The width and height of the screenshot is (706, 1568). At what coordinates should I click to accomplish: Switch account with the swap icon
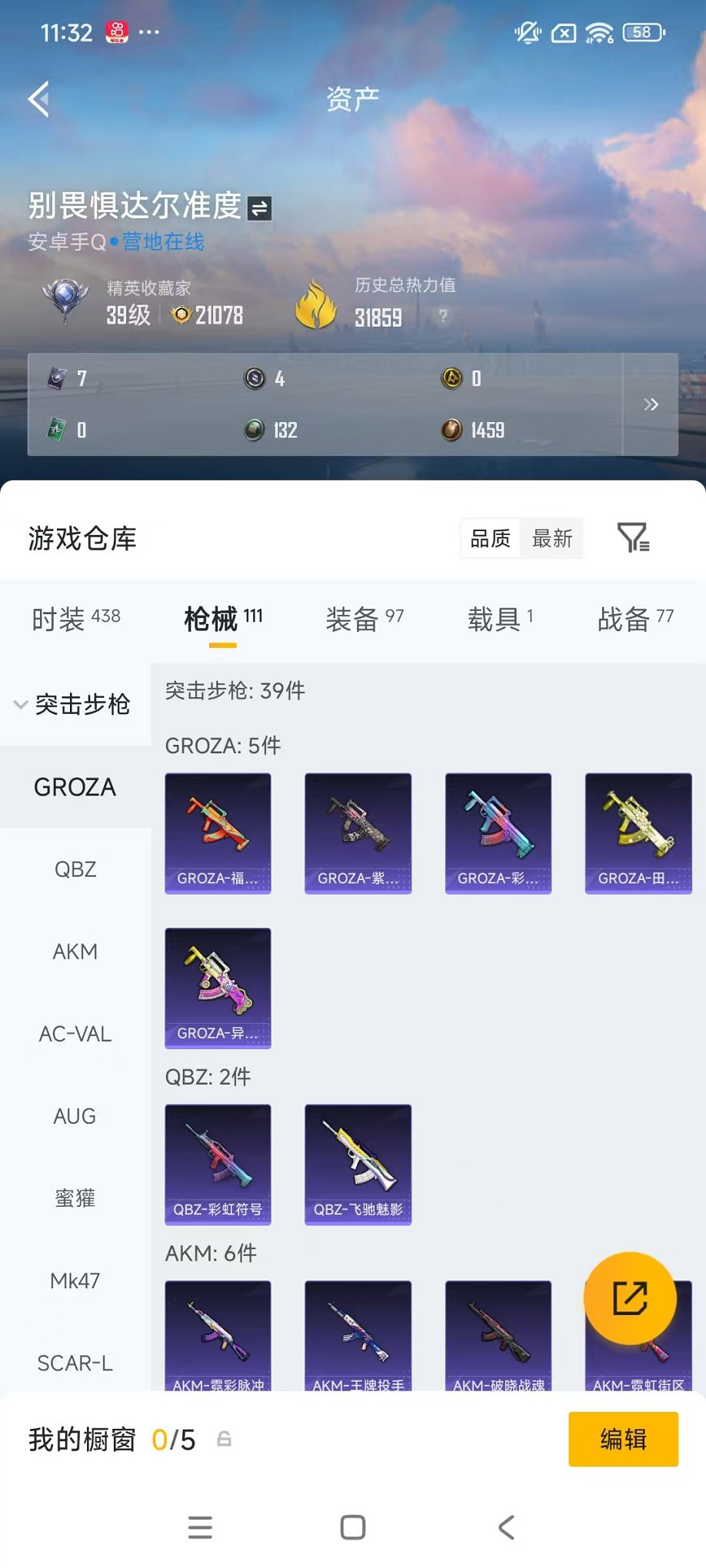(x=260, y=208)
